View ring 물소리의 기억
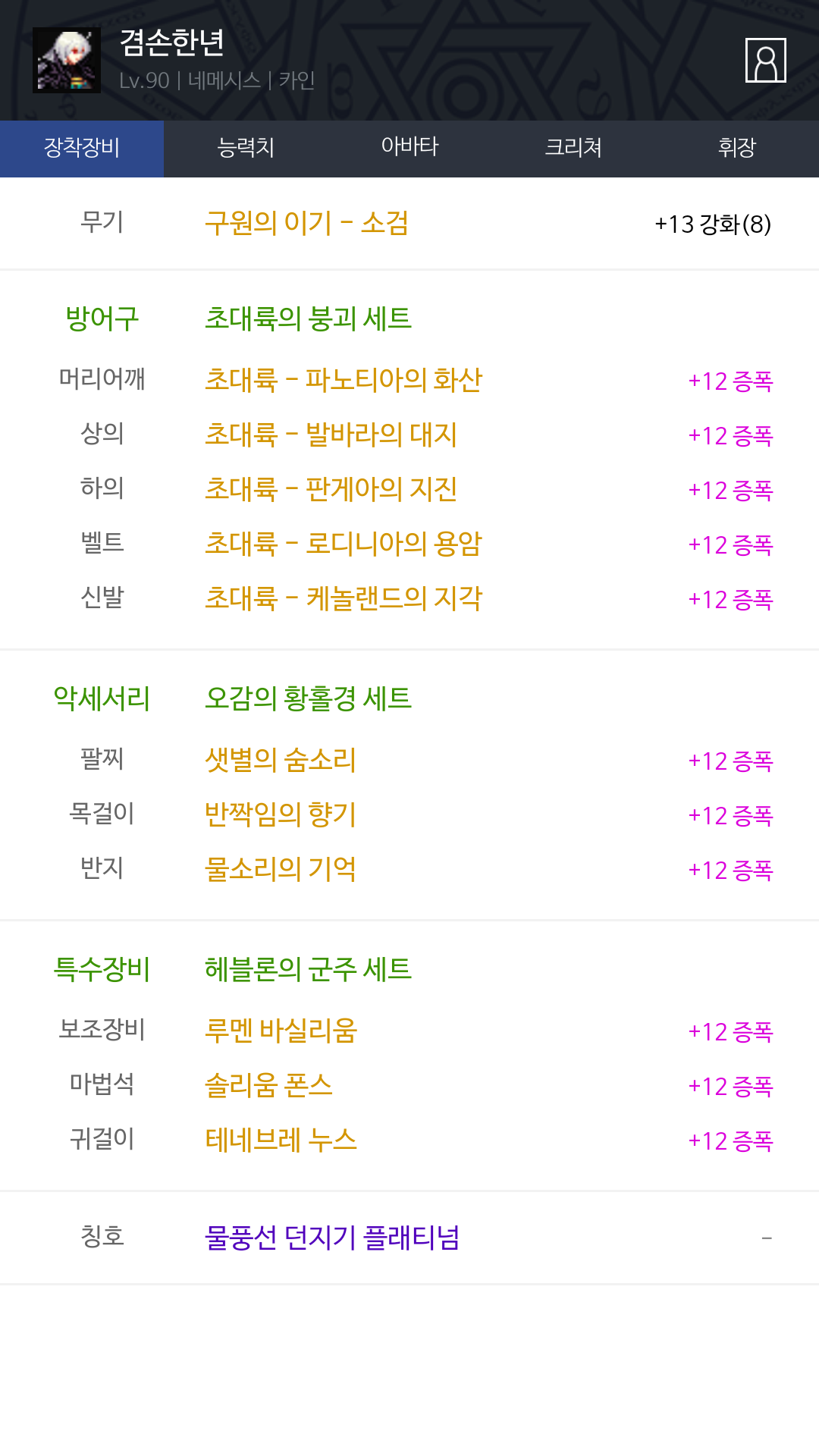This screenshot has height=1456, width=819. (x=281, y=869)
